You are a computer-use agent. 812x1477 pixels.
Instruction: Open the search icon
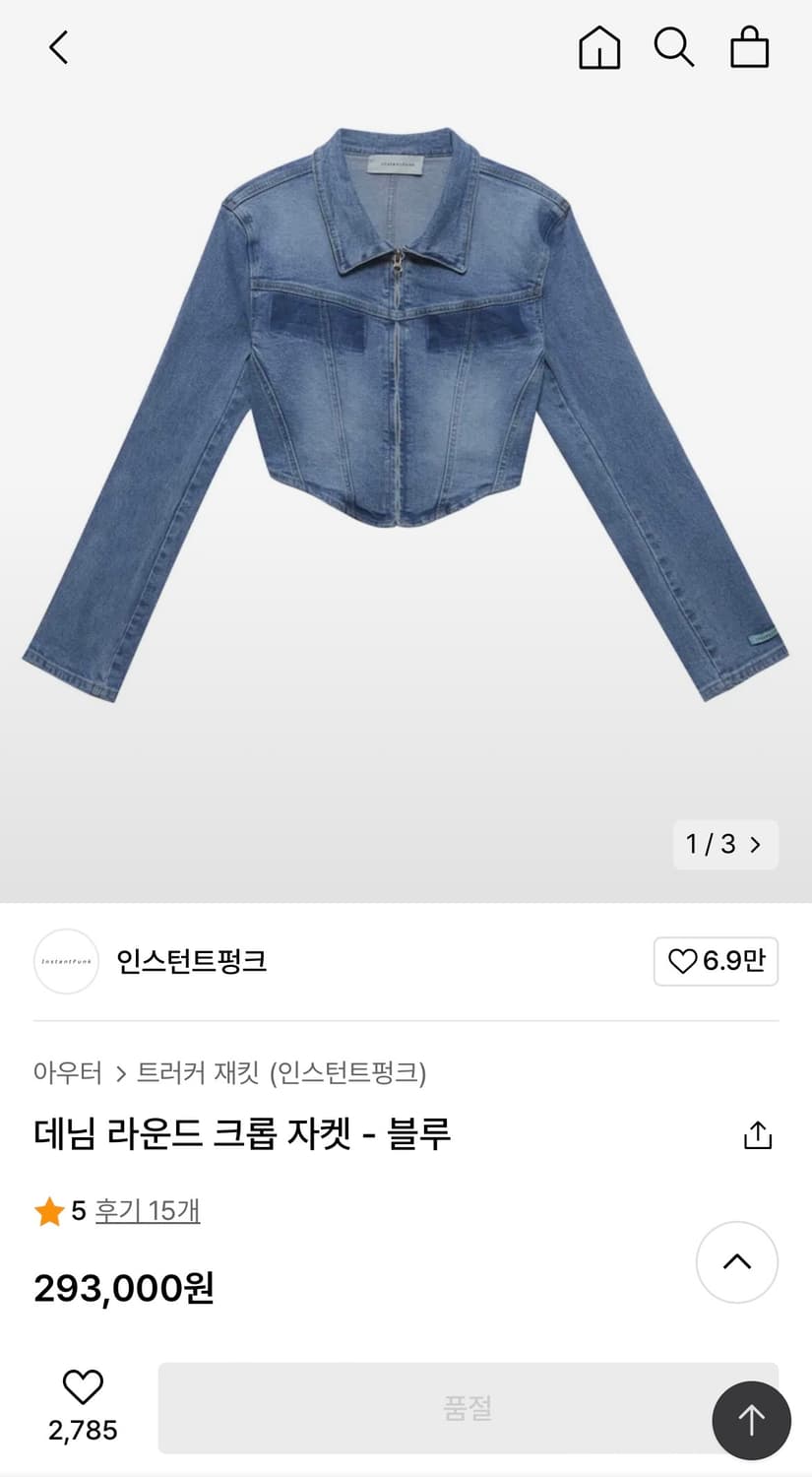tap(674, 46)
